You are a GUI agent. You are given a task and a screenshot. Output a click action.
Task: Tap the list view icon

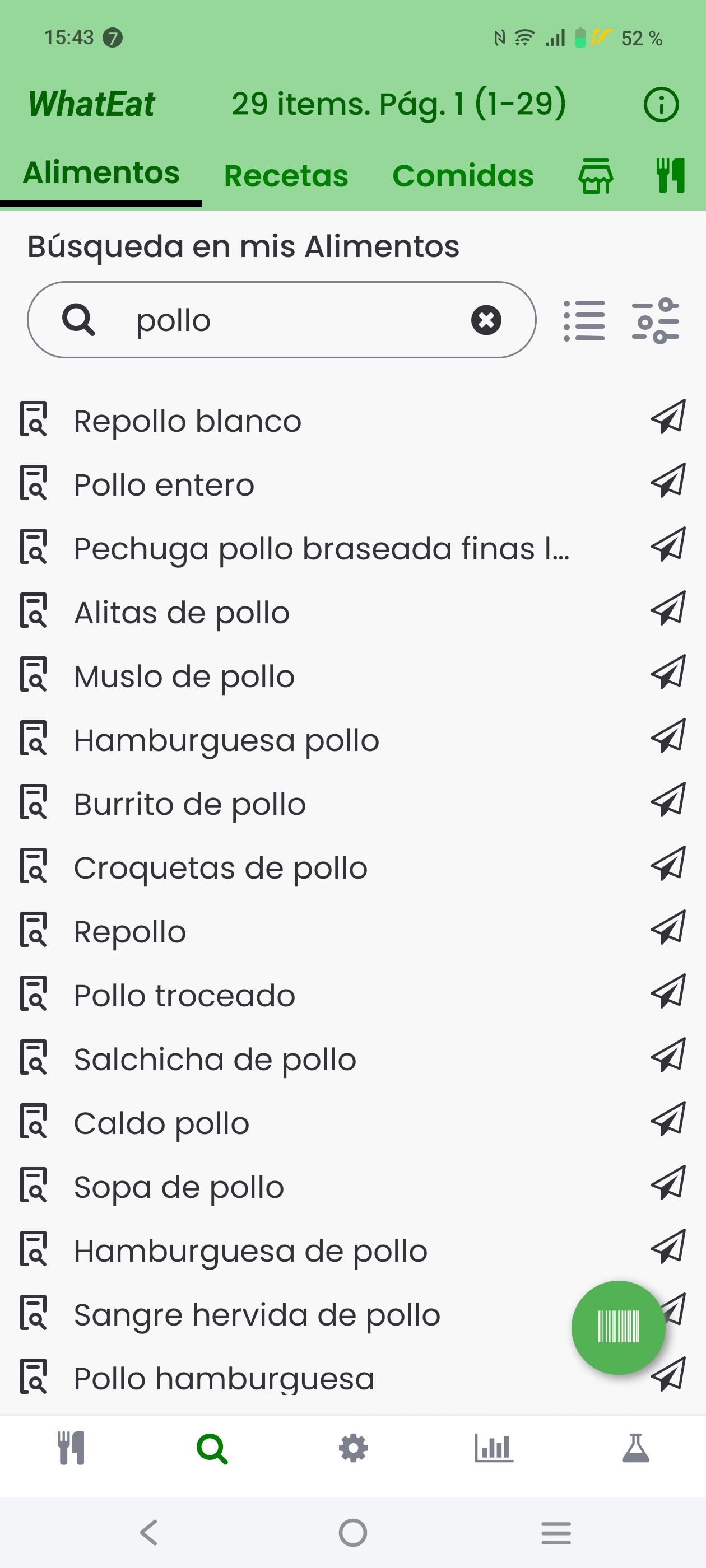(x=584, y=320)
